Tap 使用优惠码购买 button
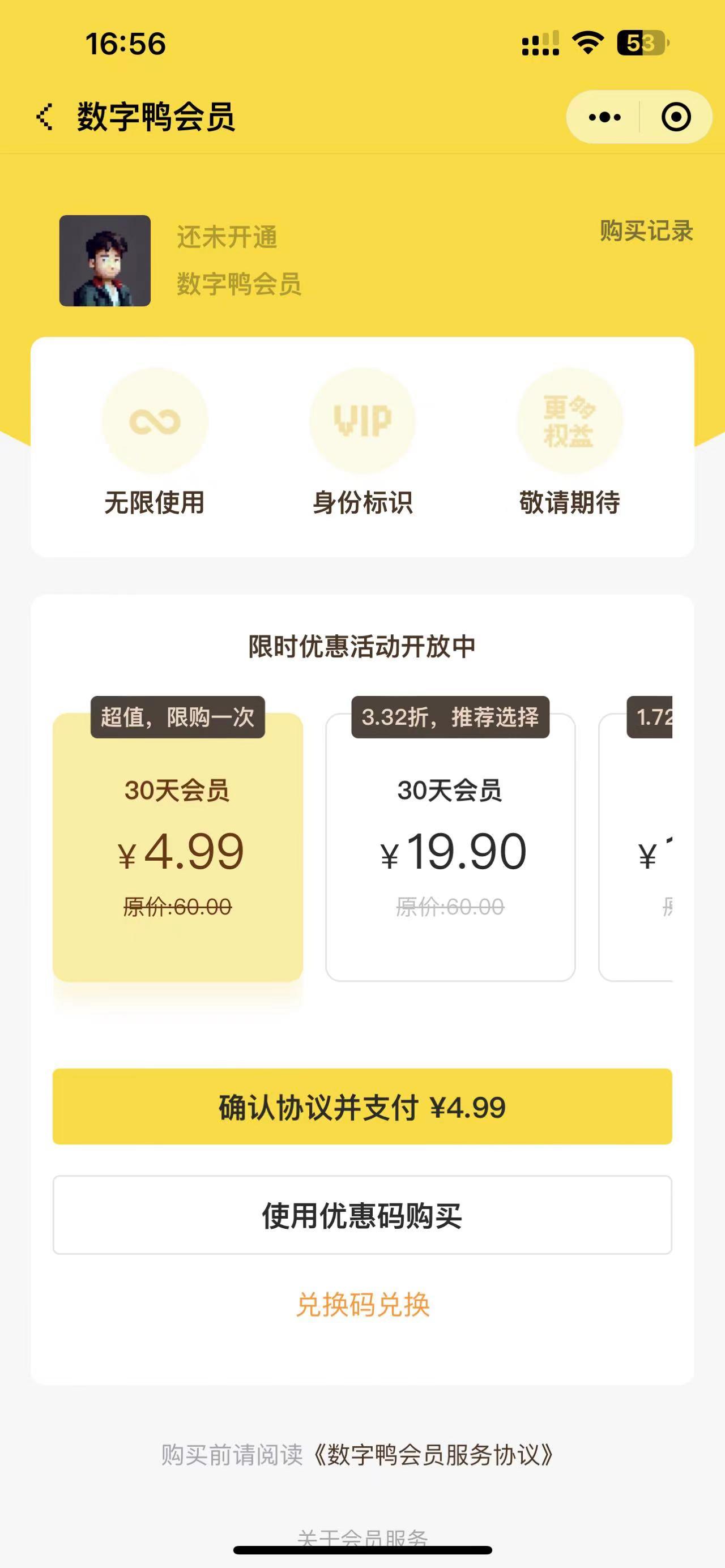 [362, 1216]
